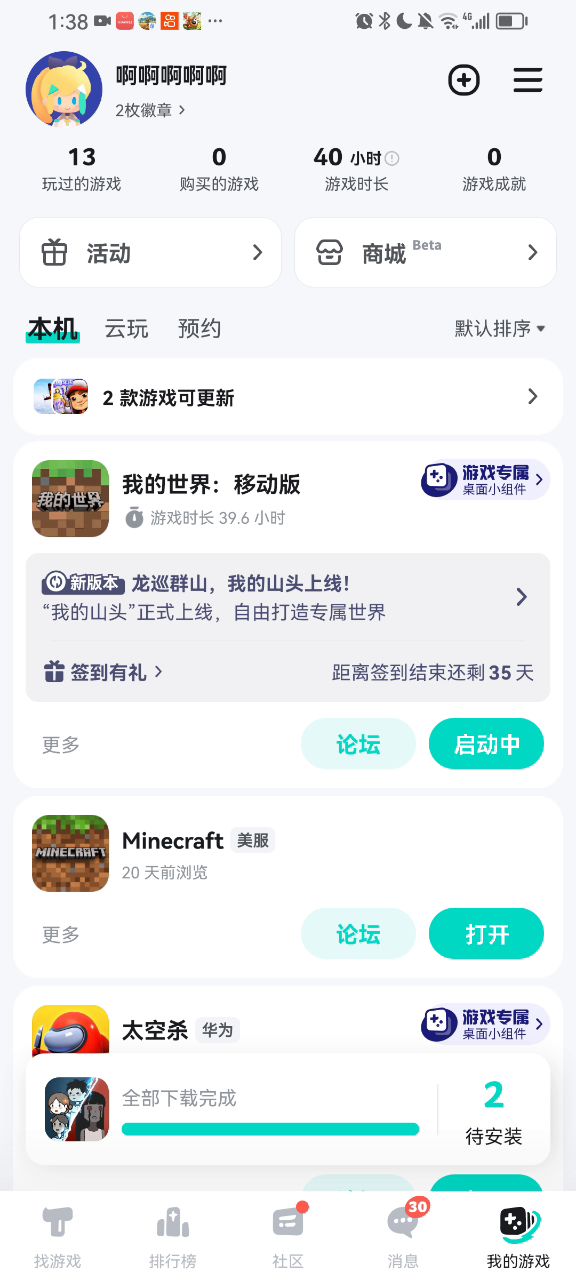Image resolution: width=576 pixels, height=1280 pixels.
Task: Go to the 社区 community tab
Action: (x=288, y=1235)
